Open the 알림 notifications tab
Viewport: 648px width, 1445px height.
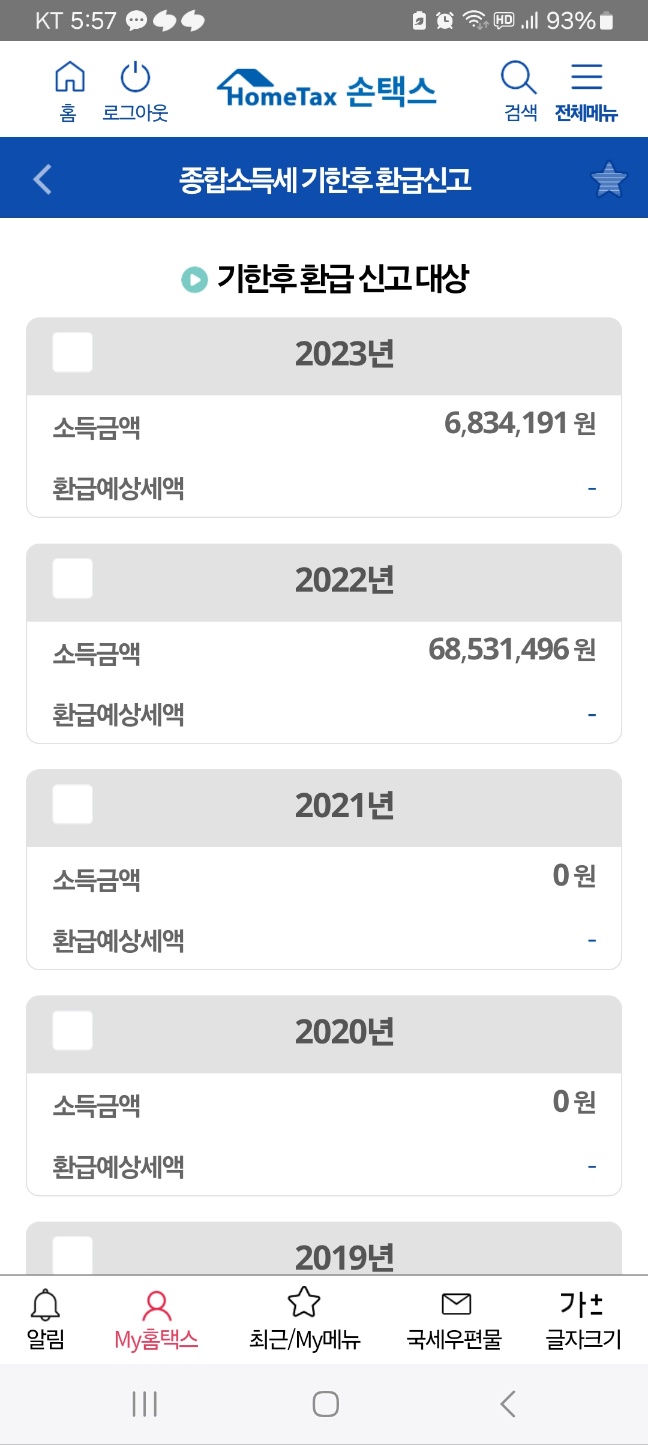(x=46, y=1320)
